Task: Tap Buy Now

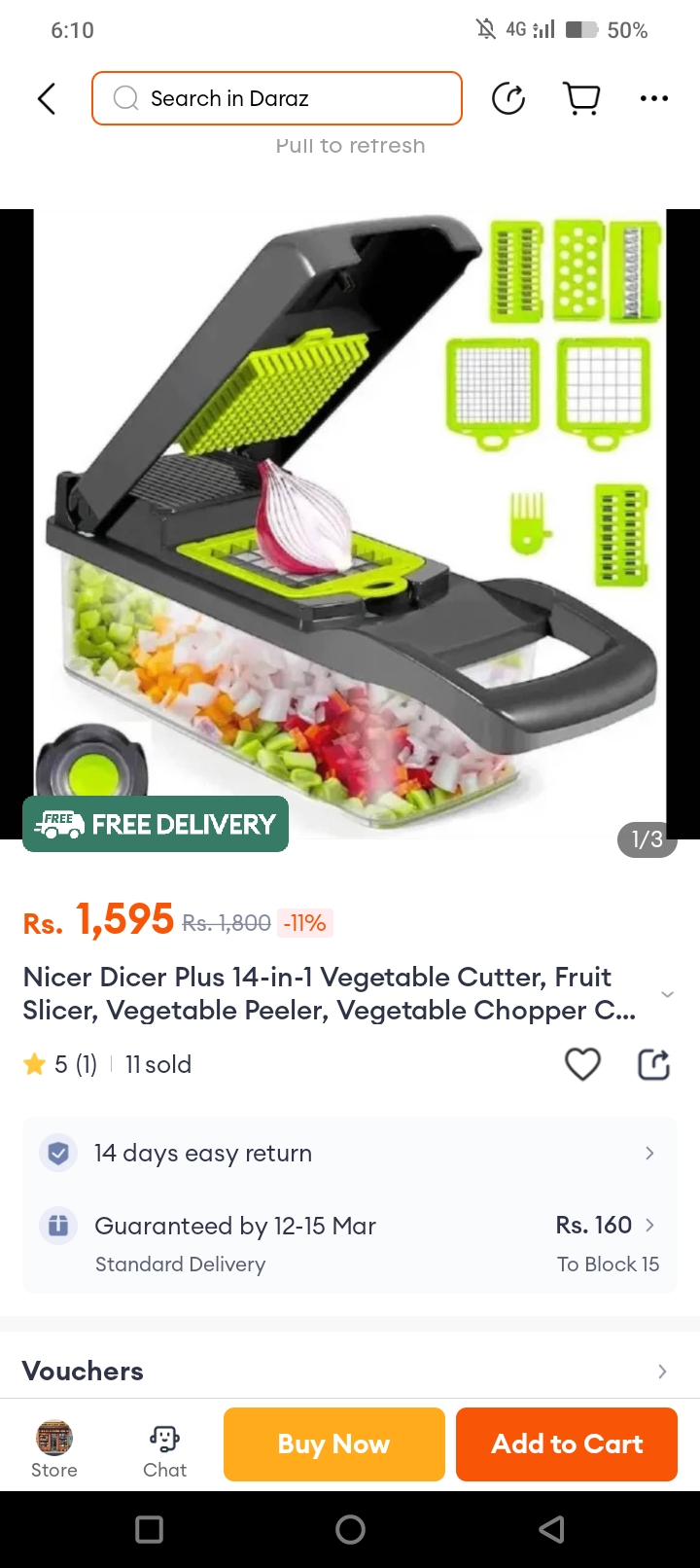Action: [x=334, y=1444]
